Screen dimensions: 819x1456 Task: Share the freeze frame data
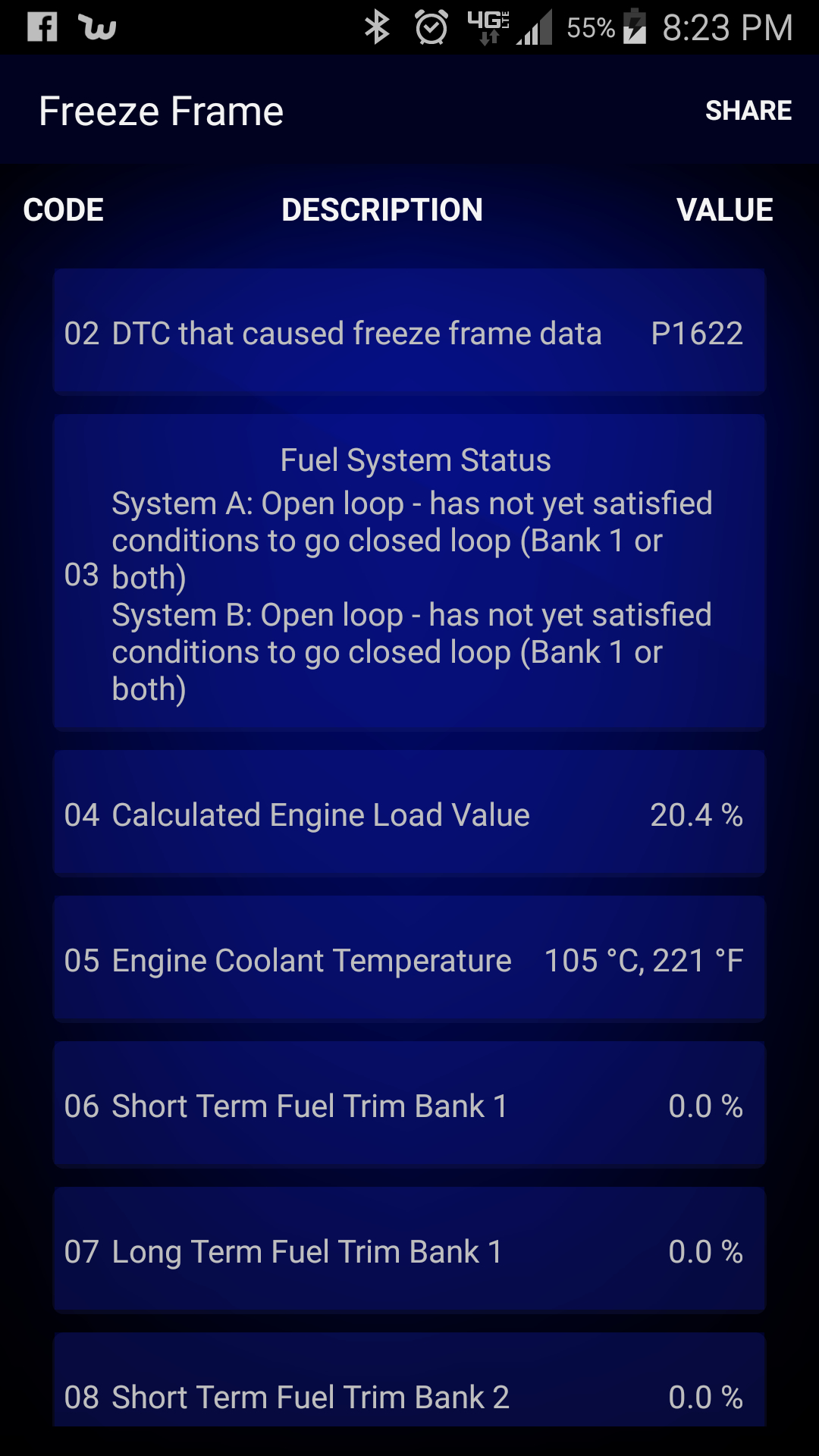tap(748, 111)
